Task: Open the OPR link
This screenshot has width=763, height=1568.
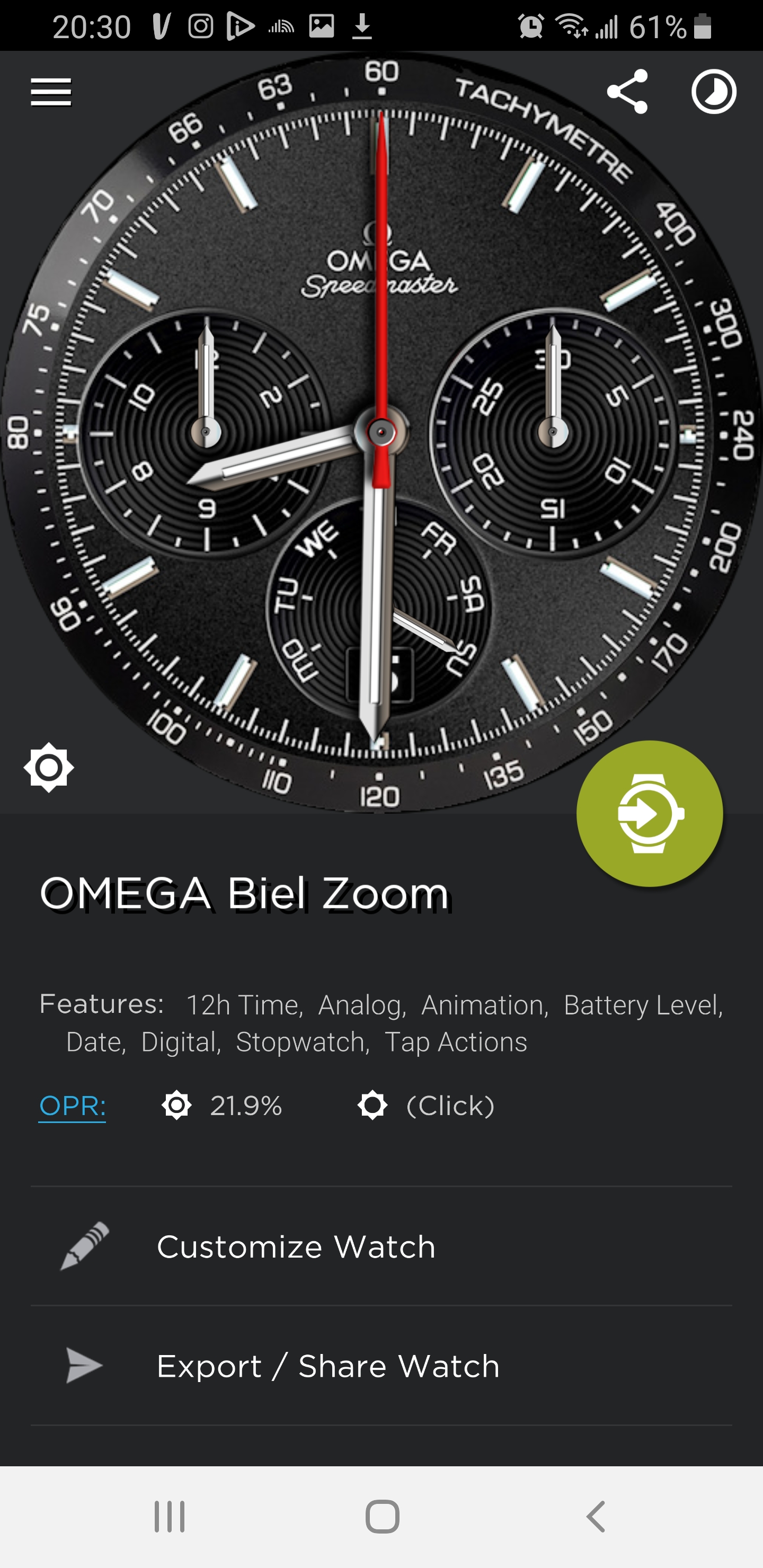Action: coord(73,1106)
